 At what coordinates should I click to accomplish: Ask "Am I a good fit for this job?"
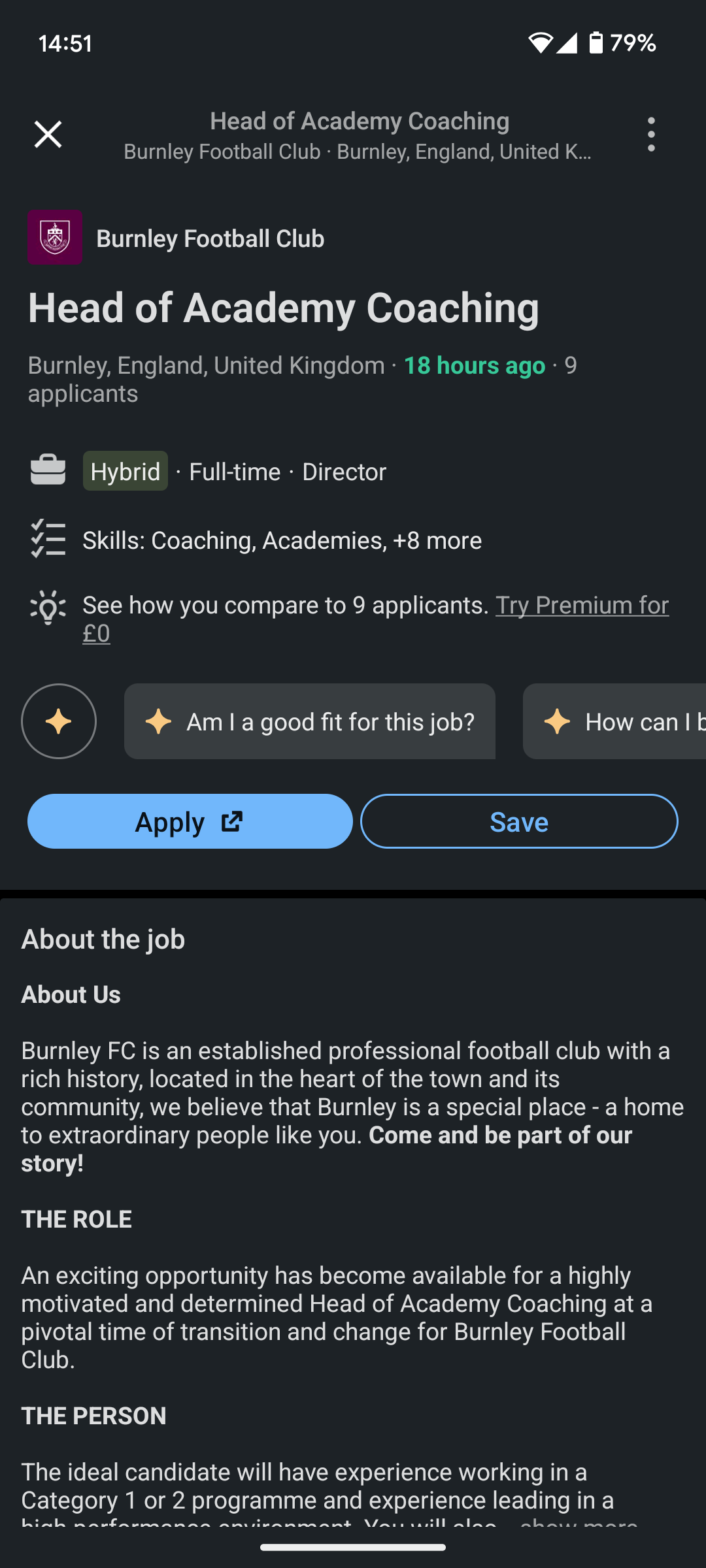pyautogui.click(x=310, y=721)
